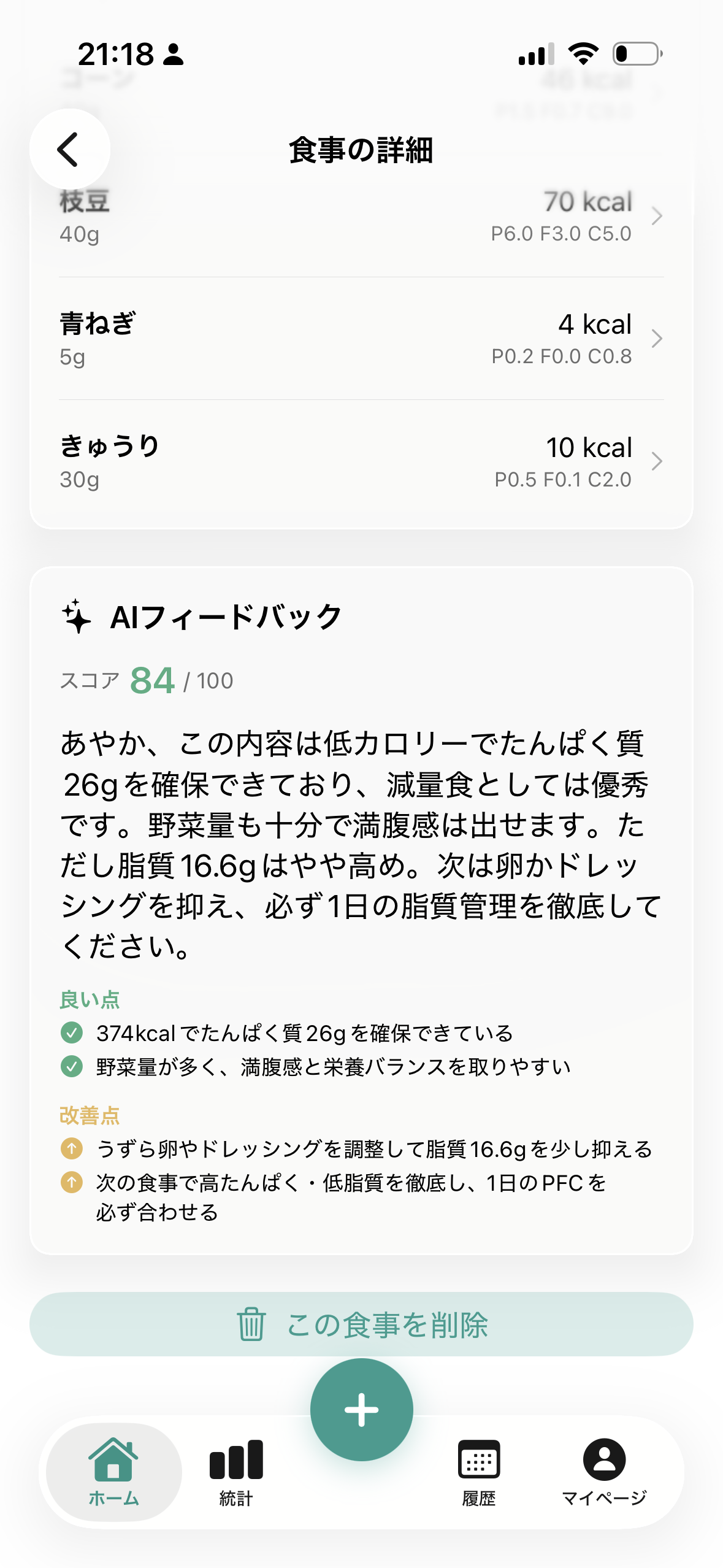723x1568 pixels.
Task: Expand details for 枝豆 entry
Action: (657, 216)
